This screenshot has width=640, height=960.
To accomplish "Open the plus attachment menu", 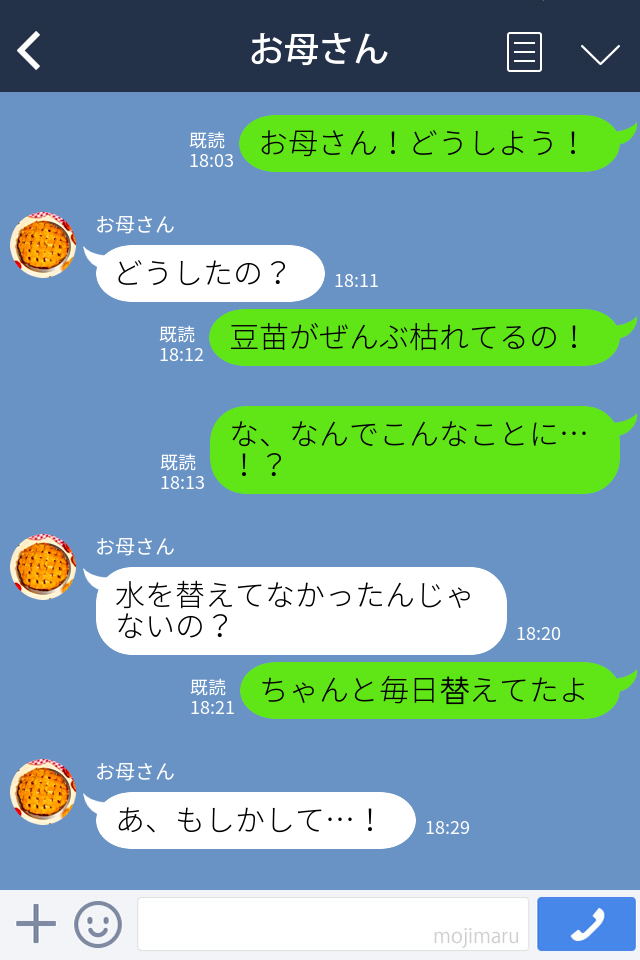I will click(36, 924).
